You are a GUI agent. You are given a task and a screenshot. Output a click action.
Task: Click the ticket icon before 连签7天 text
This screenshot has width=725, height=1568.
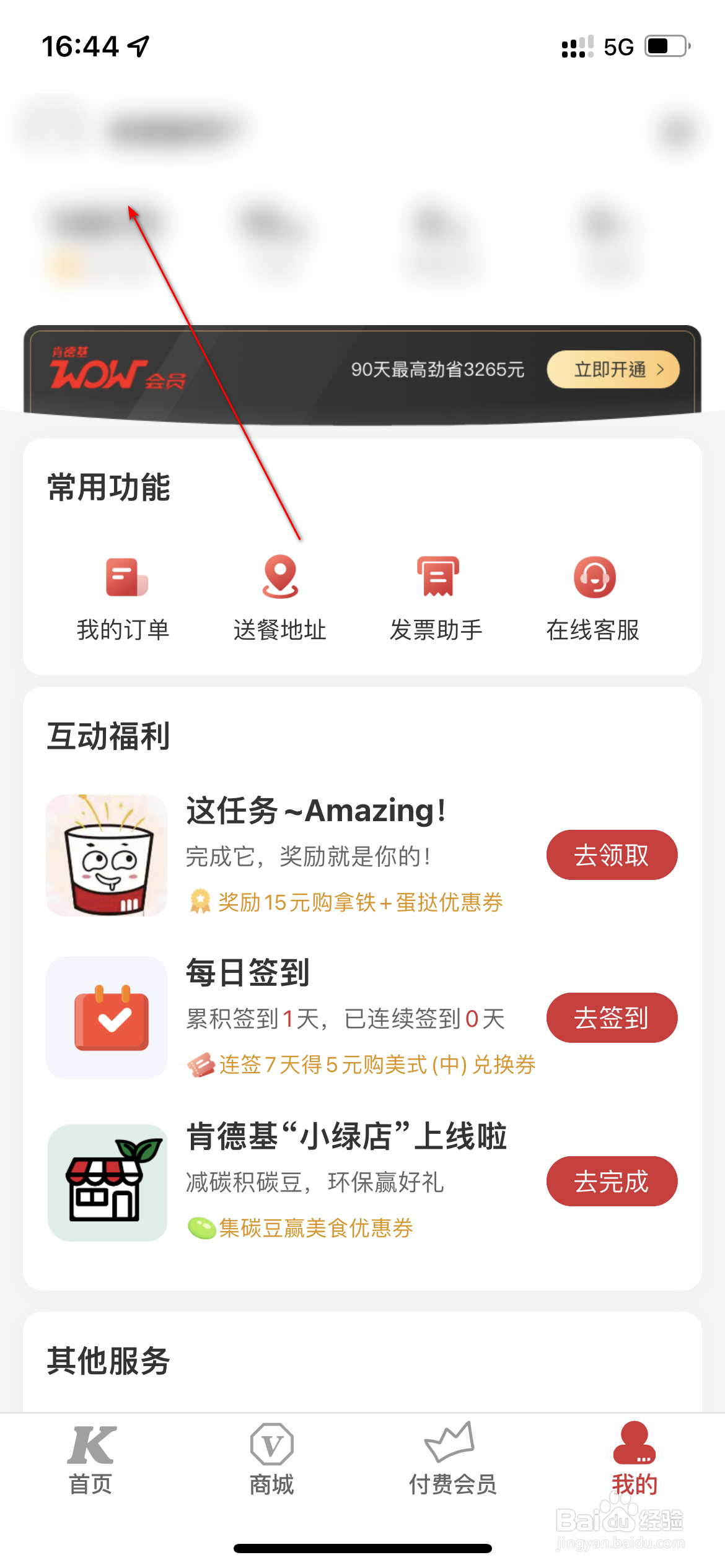point(201,1066)
